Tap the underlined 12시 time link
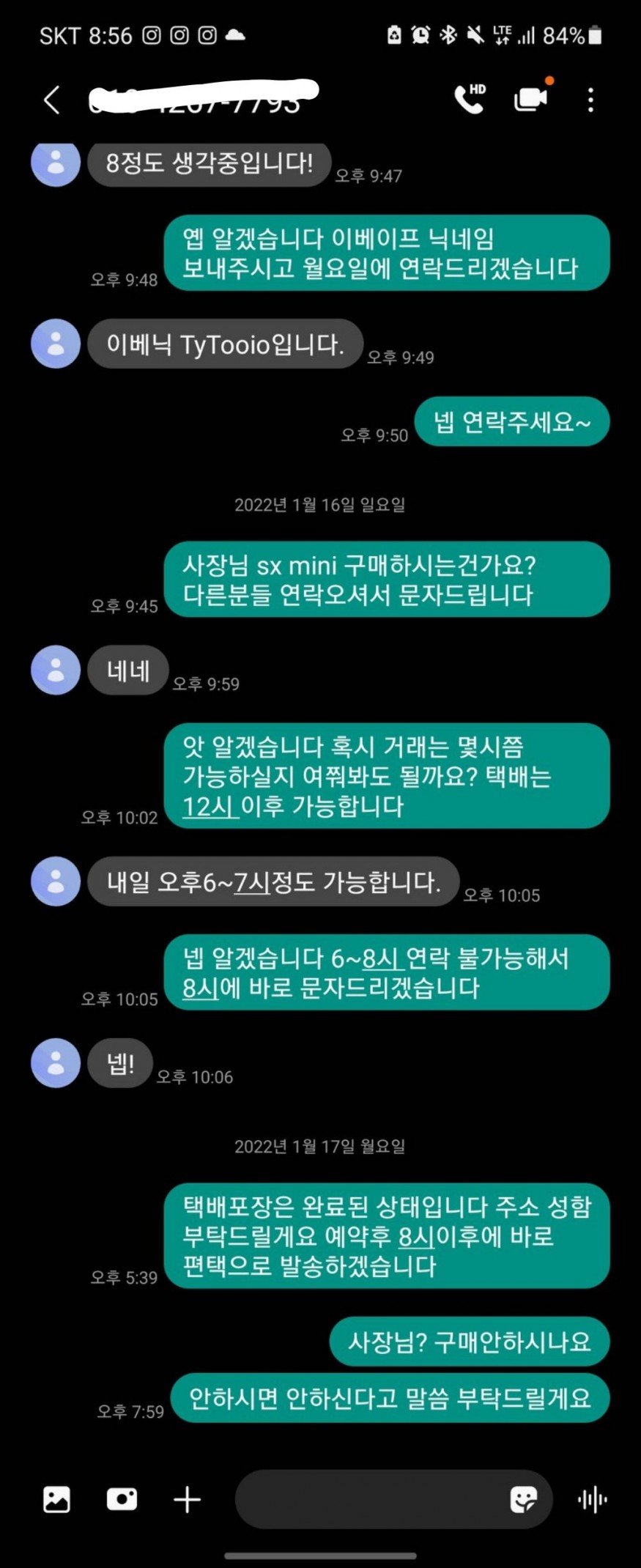Viewport: 641px width, 1568px height. [209, 807]
